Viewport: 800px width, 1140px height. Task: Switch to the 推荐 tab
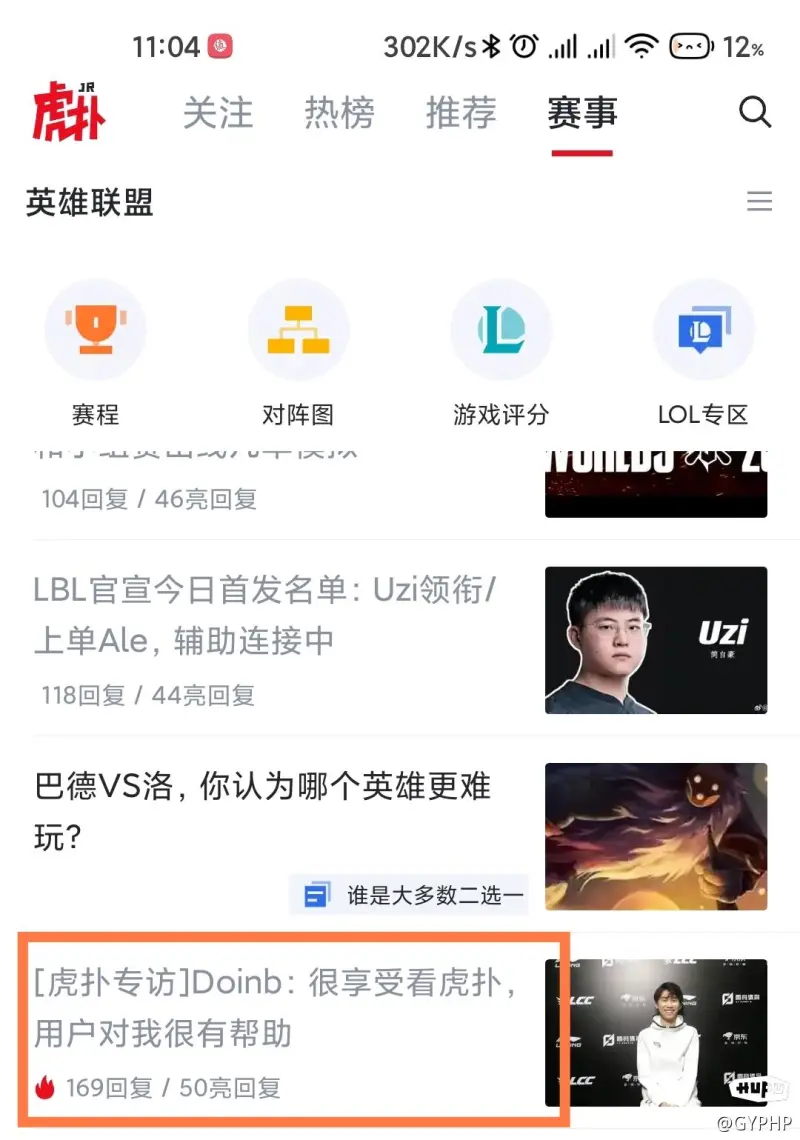[x=461, y=113]
